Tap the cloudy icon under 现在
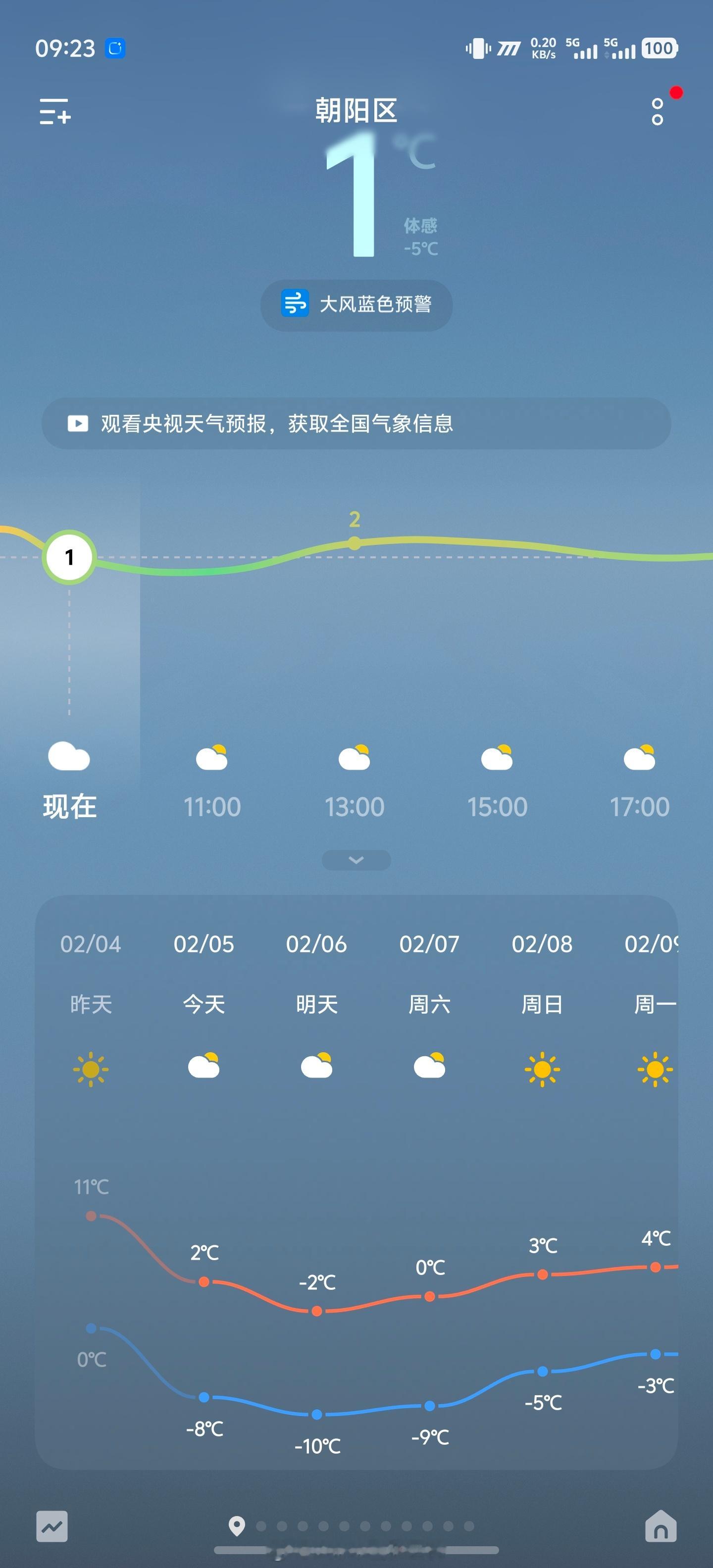The image size is (713, 1568). click(x=69, y=758)
